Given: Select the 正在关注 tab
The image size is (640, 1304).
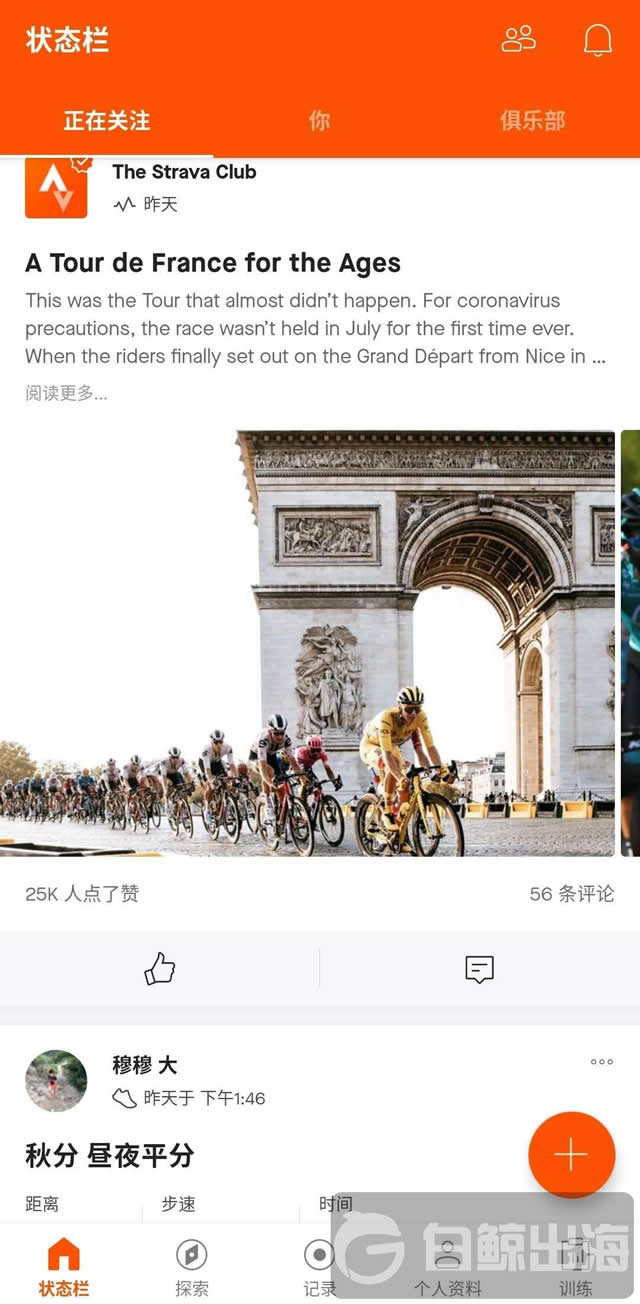Looking at the screenshot, I should (x=106, y=121).
